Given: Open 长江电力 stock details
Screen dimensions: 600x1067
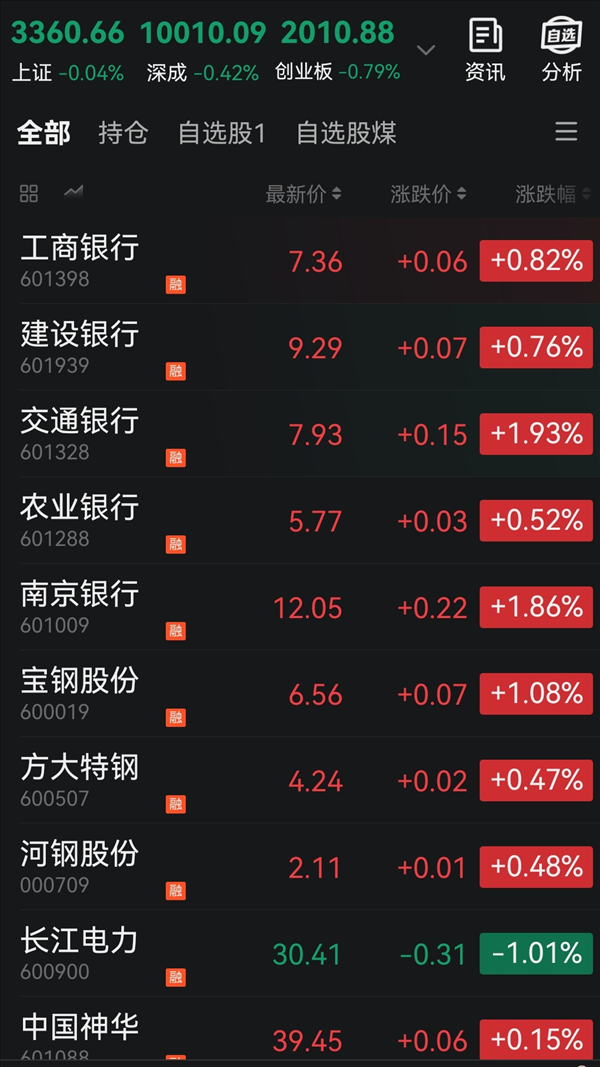Looking at the screenshot, I should tap(300, 953).
